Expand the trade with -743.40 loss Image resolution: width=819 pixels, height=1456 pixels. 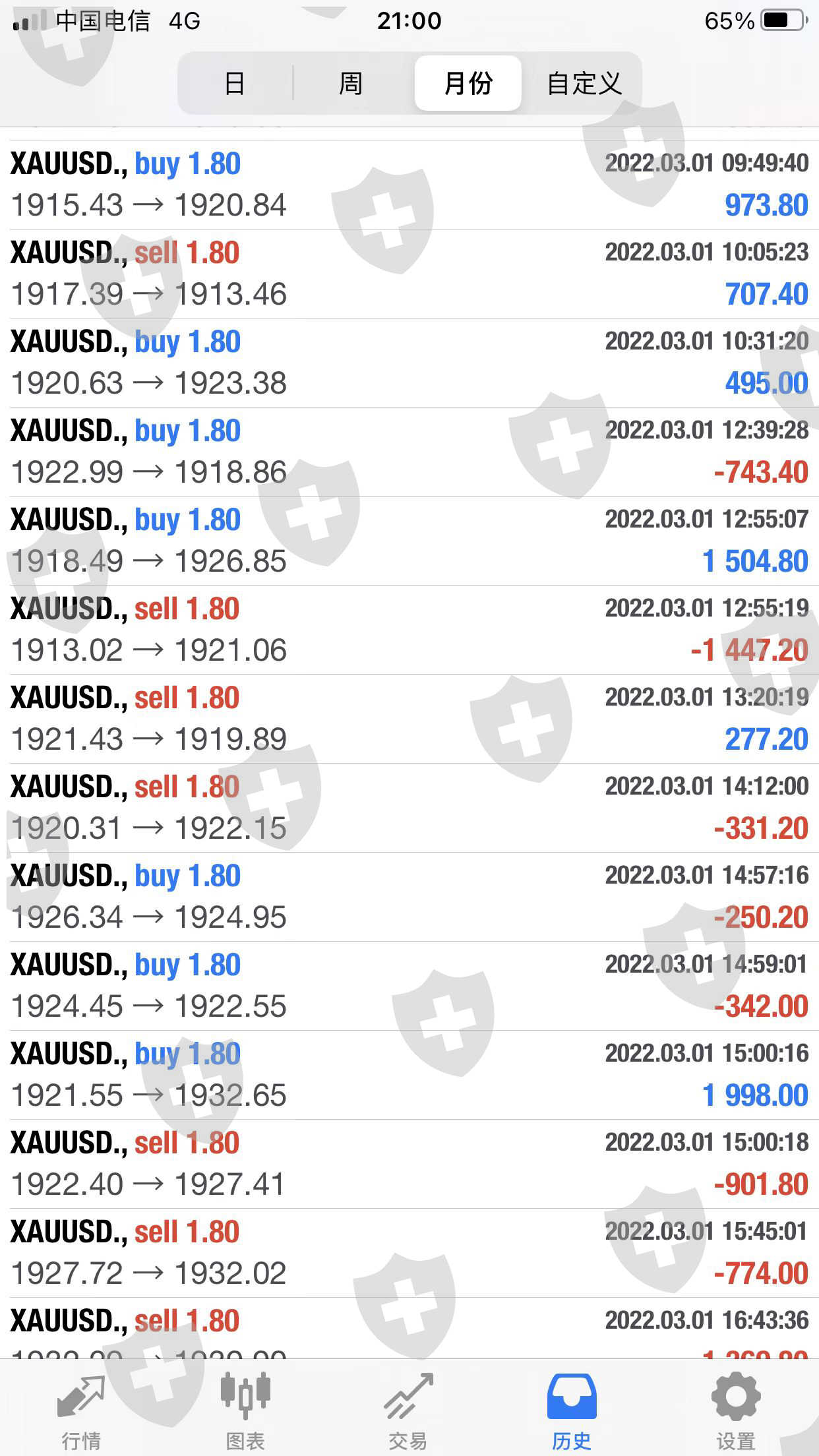pos(409,452)
